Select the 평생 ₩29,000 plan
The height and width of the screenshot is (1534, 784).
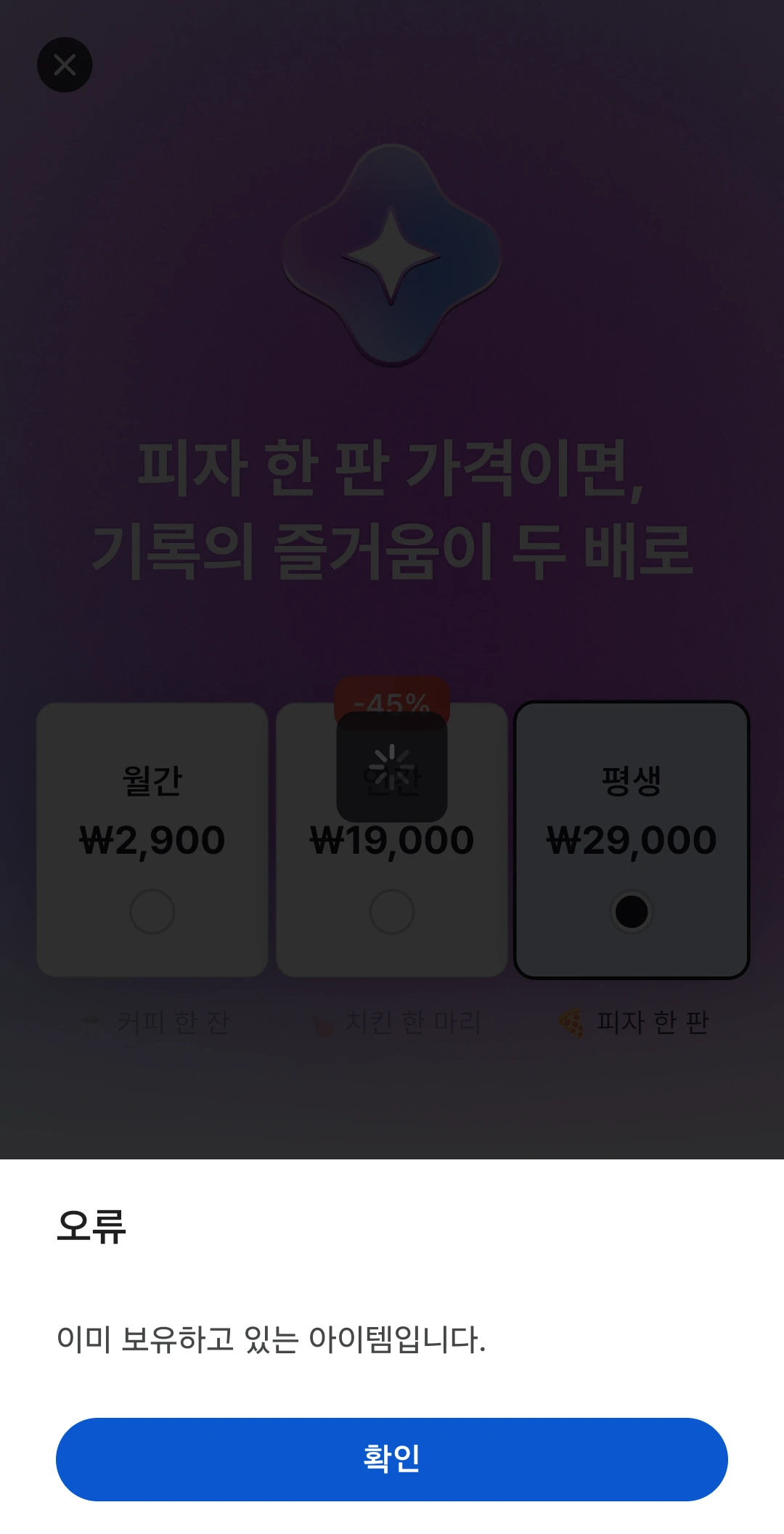click(631, 839)
